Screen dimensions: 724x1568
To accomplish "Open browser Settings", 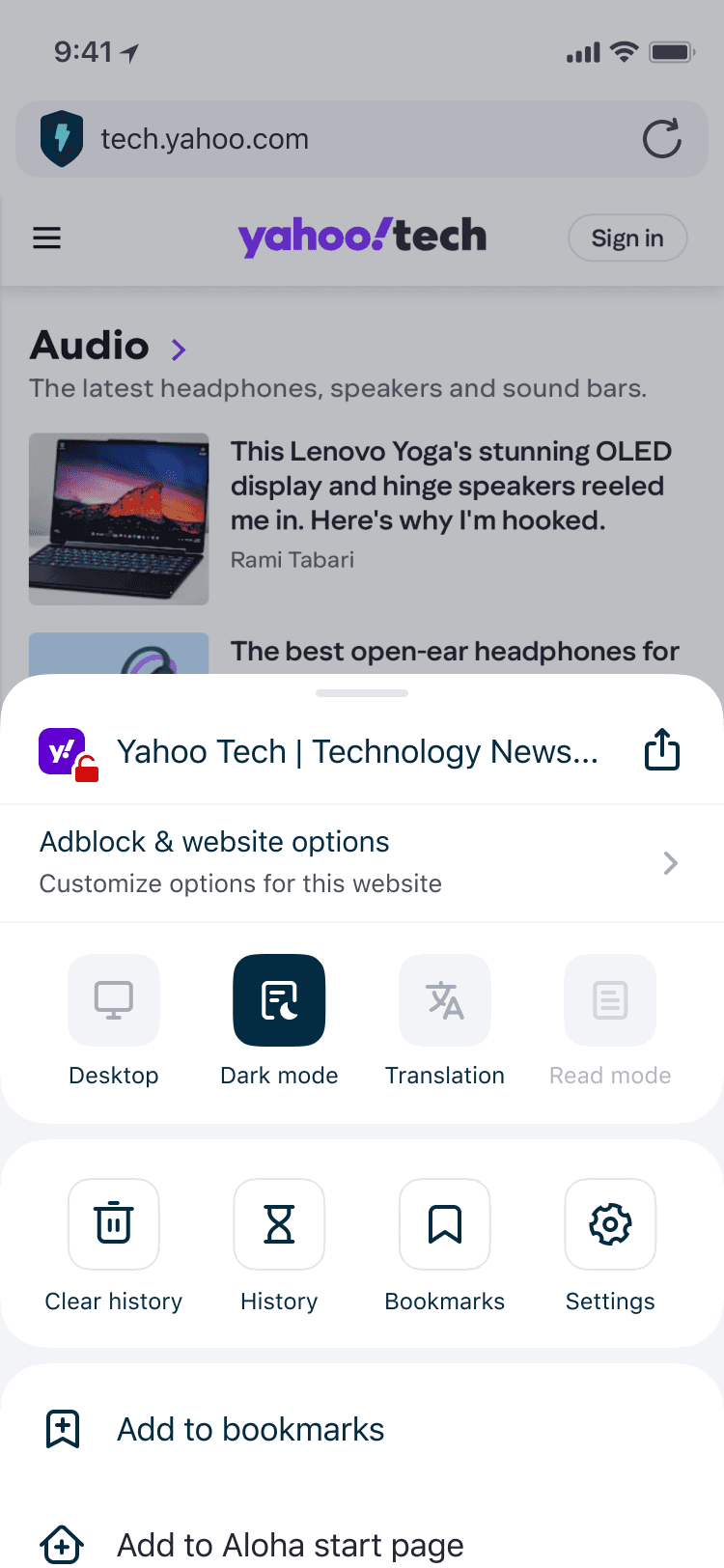I will pyautogui.click(x=610, y=1224).
